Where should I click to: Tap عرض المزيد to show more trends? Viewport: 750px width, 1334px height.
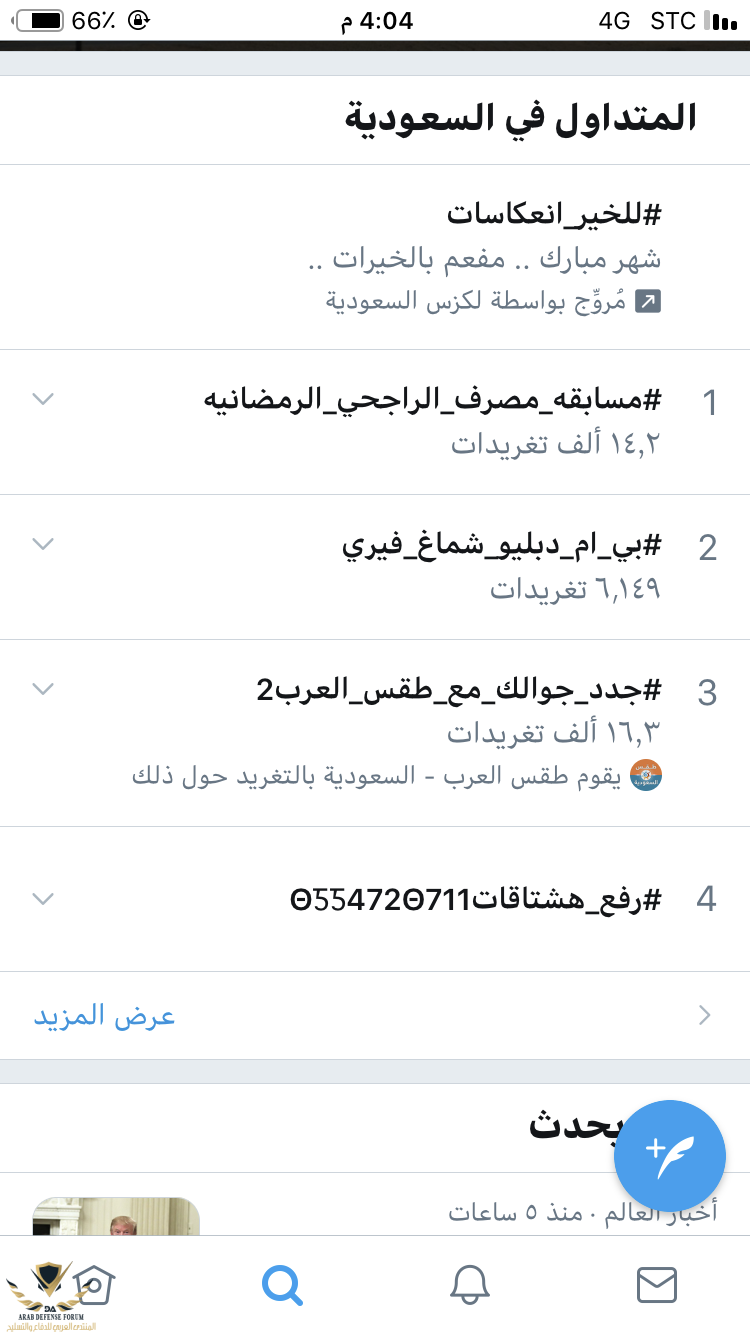point(105,1016)
